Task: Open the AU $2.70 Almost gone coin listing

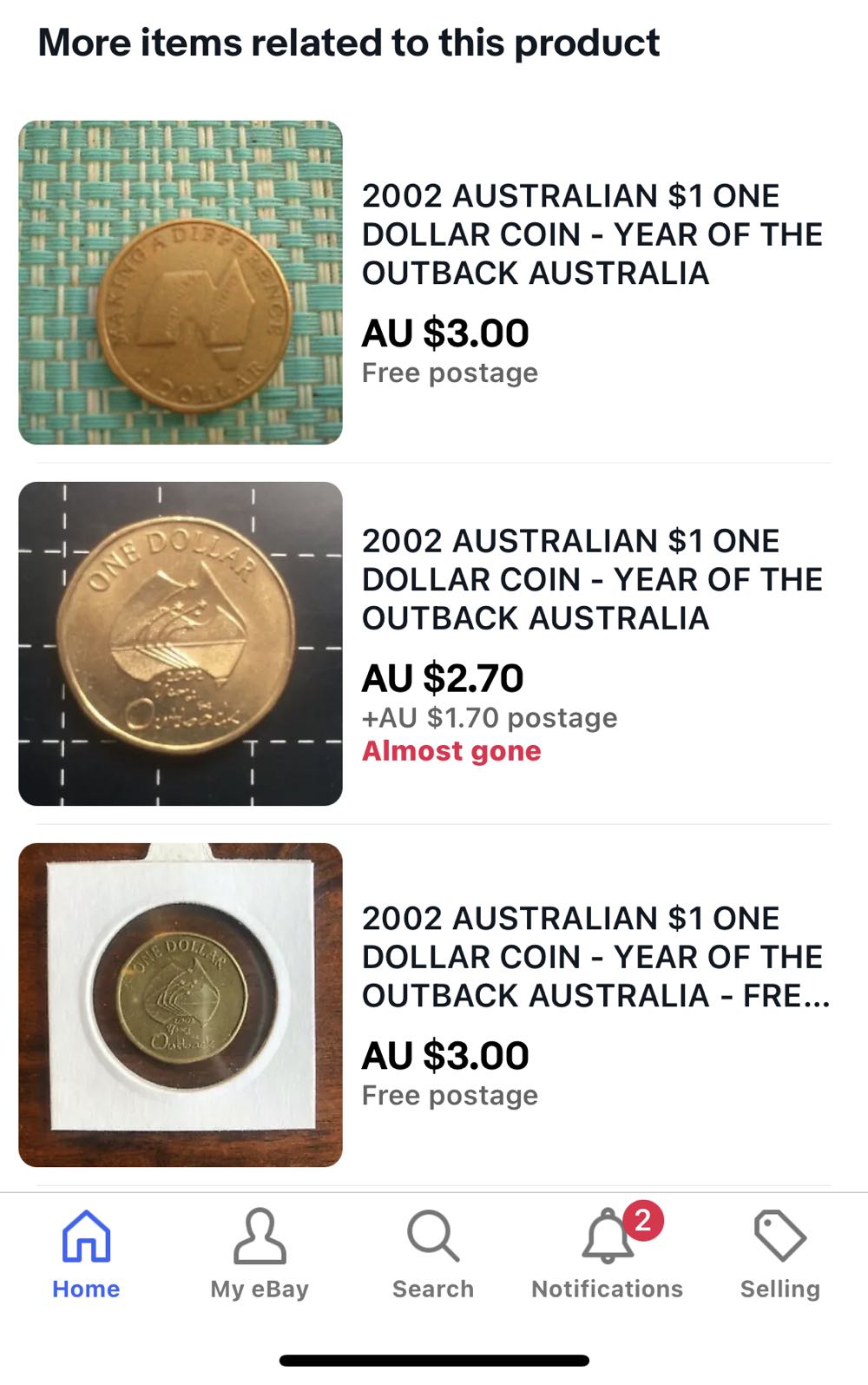Action: [x=592, y=579]
